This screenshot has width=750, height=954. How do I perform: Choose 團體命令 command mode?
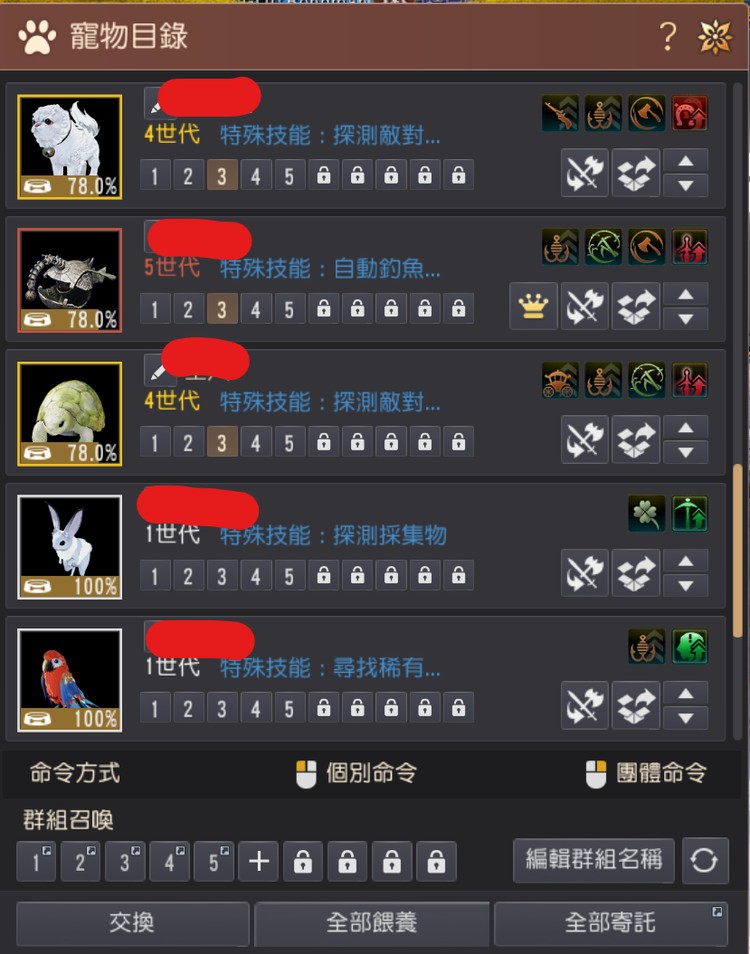coord(647,773)
